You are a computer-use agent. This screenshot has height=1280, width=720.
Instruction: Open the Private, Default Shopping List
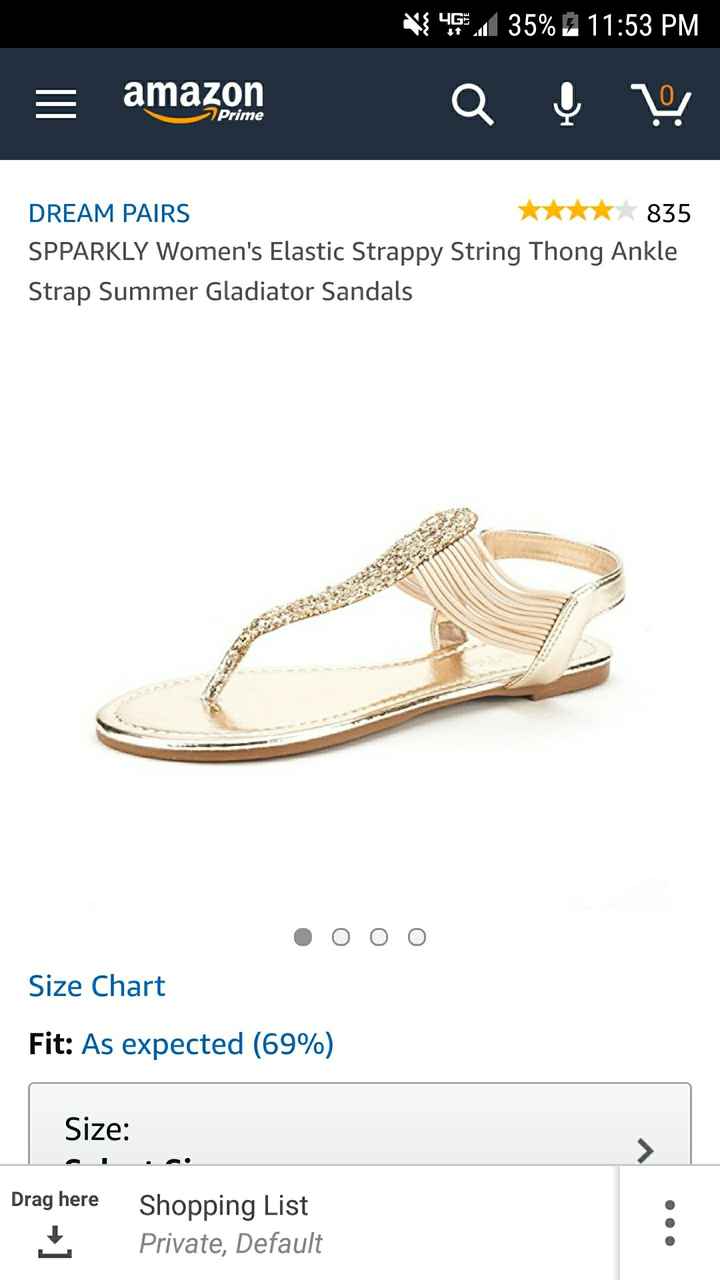(230, 1224)
